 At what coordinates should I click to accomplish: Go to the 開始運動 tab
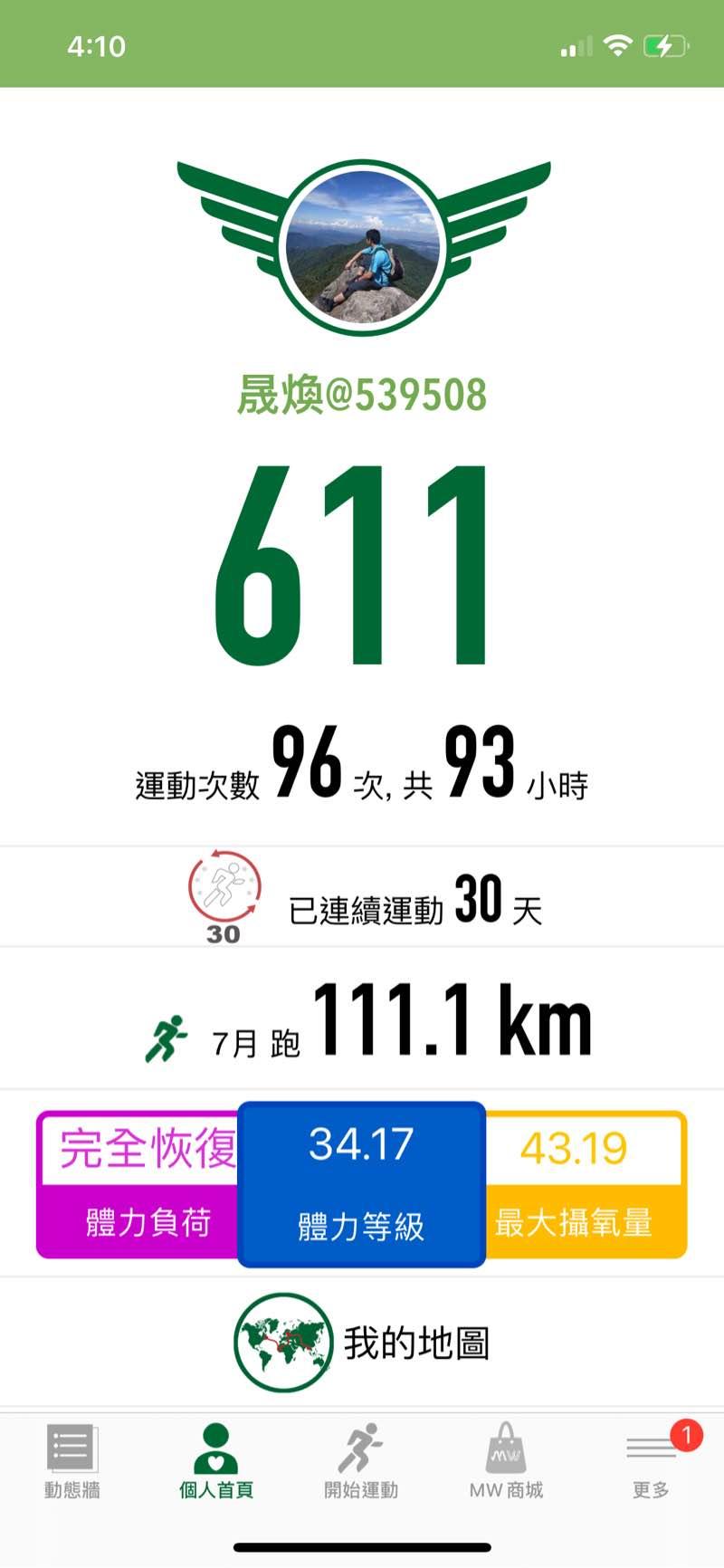pos(361,1459)
